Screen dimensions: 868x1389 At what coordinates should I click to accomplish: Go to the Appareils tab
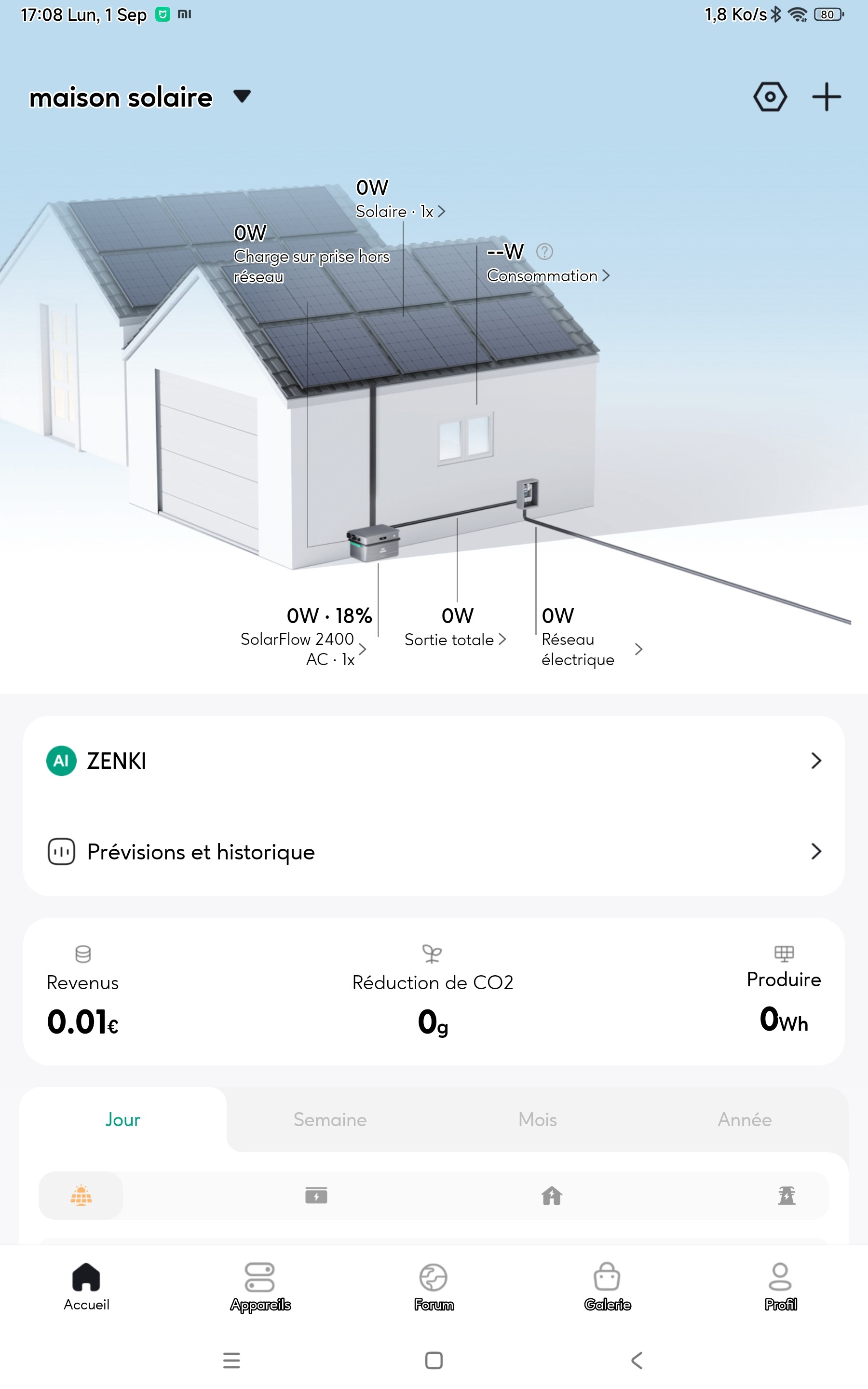pos(260,1287)
